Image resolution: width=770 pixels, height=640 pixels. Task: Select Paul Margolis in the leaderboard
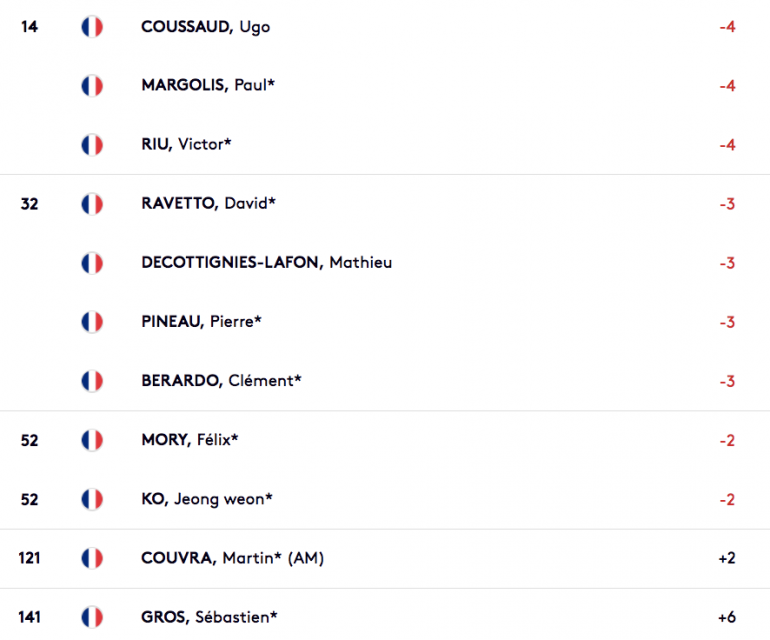tap(208, 86)
